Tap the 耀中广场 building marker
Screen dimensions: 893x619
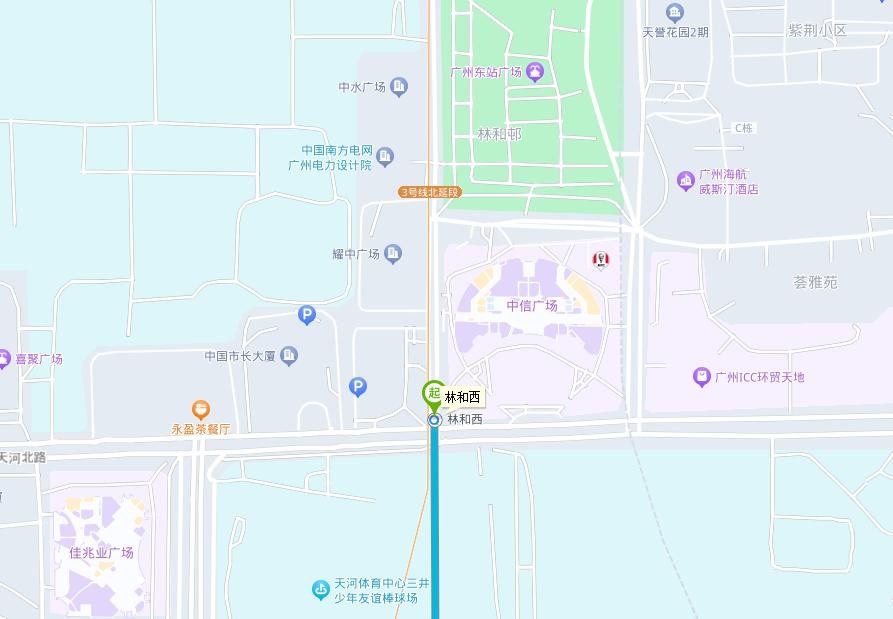tap(393, 254)
